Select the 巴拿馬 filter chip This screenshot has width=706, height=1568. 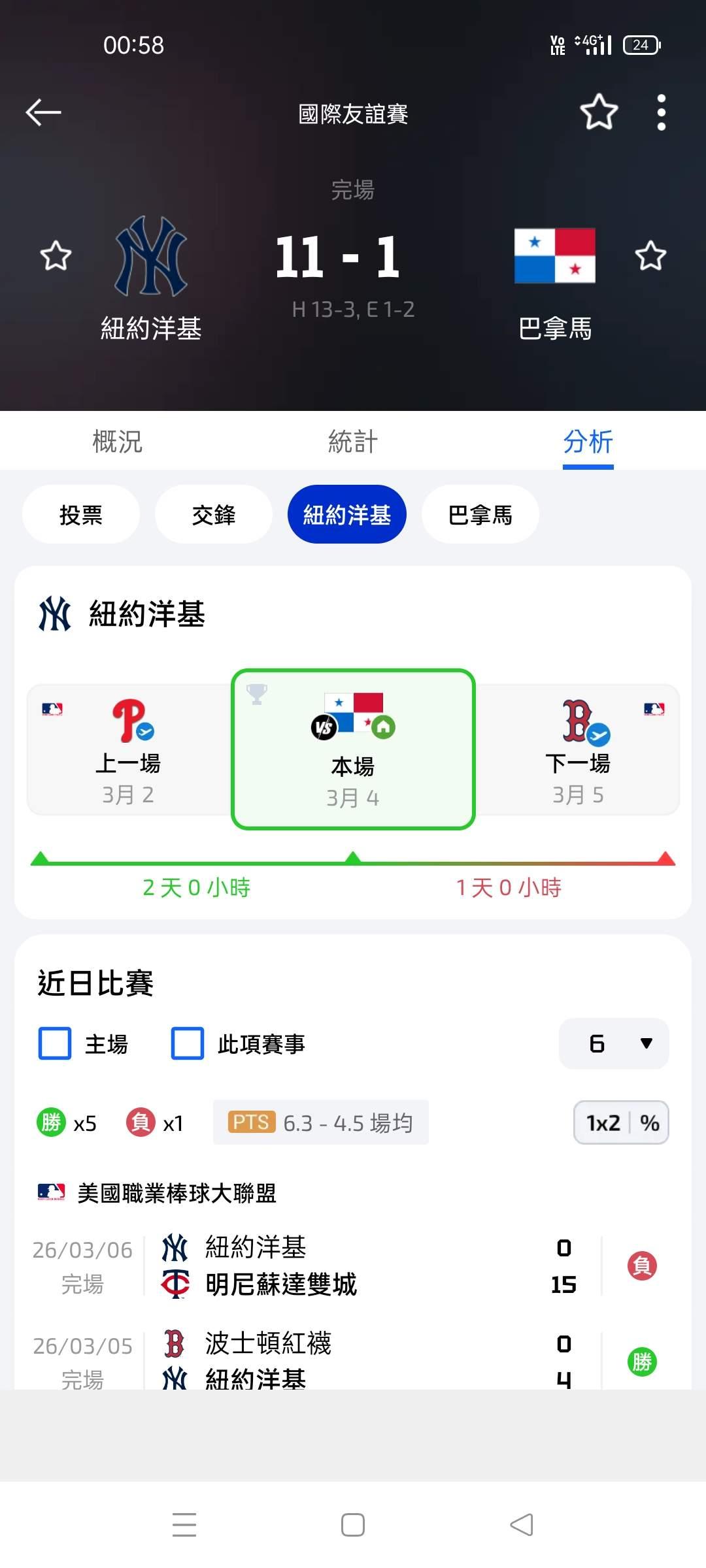coord(480,515)
